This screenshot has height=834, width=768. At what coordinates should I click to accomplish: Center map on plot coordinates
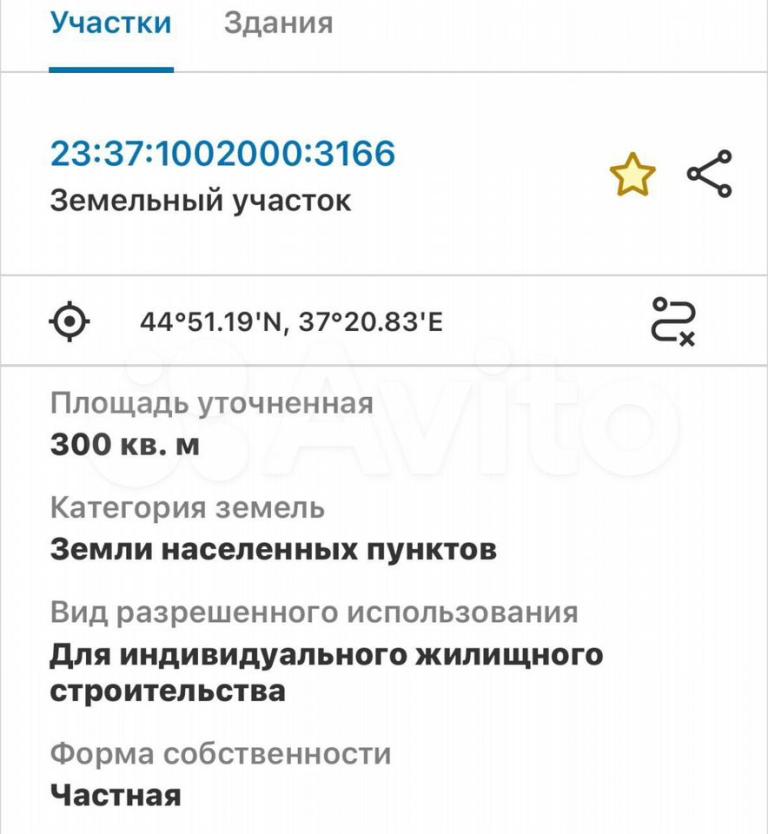pos(70,322)
